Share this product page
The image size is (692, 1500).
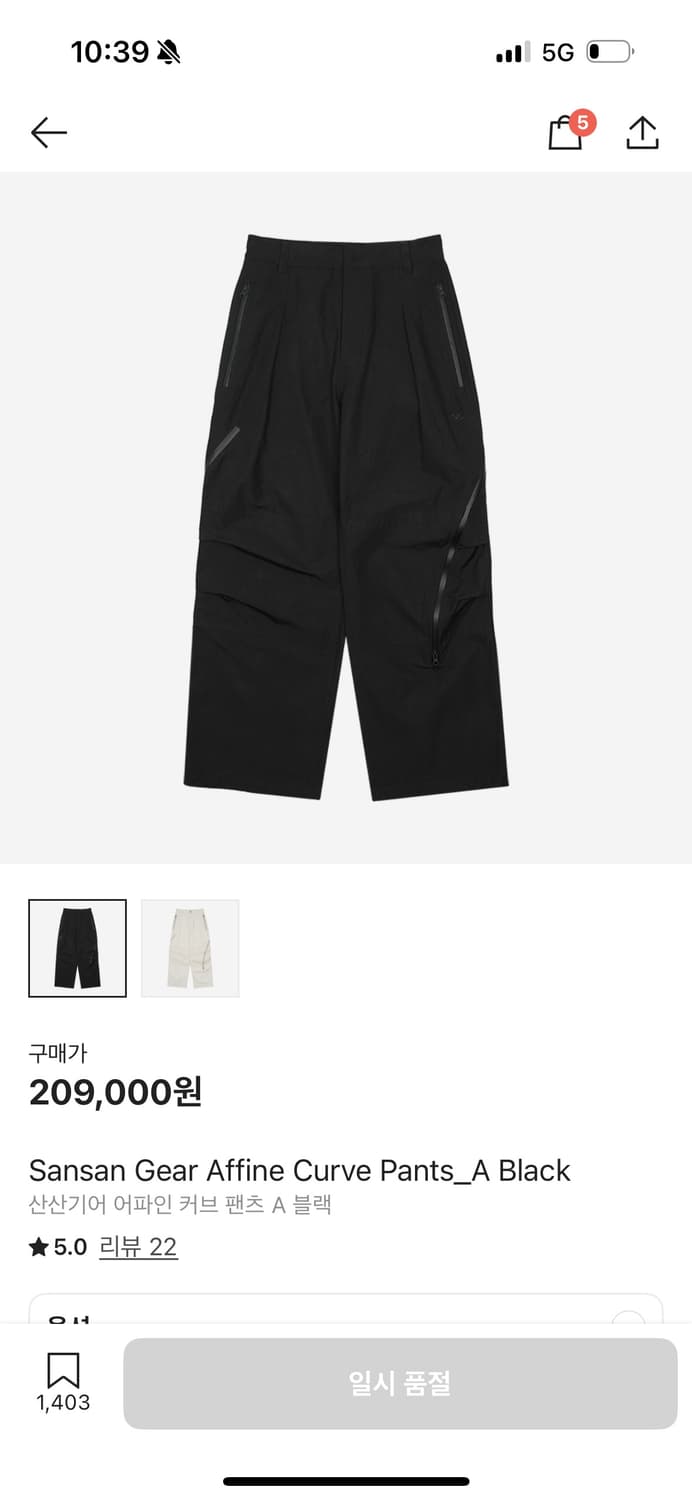pos(642,133)
